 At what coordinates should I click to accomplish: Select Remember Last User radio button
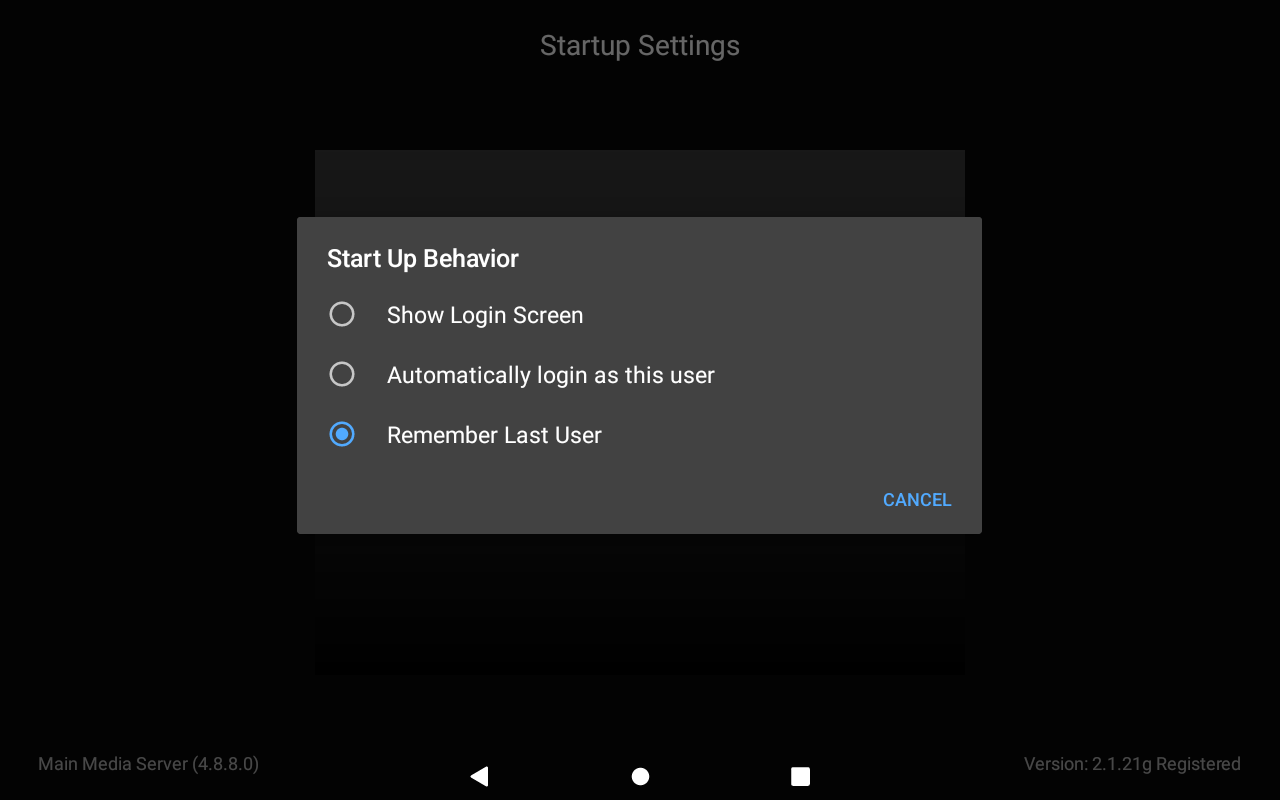pos(342,435)
